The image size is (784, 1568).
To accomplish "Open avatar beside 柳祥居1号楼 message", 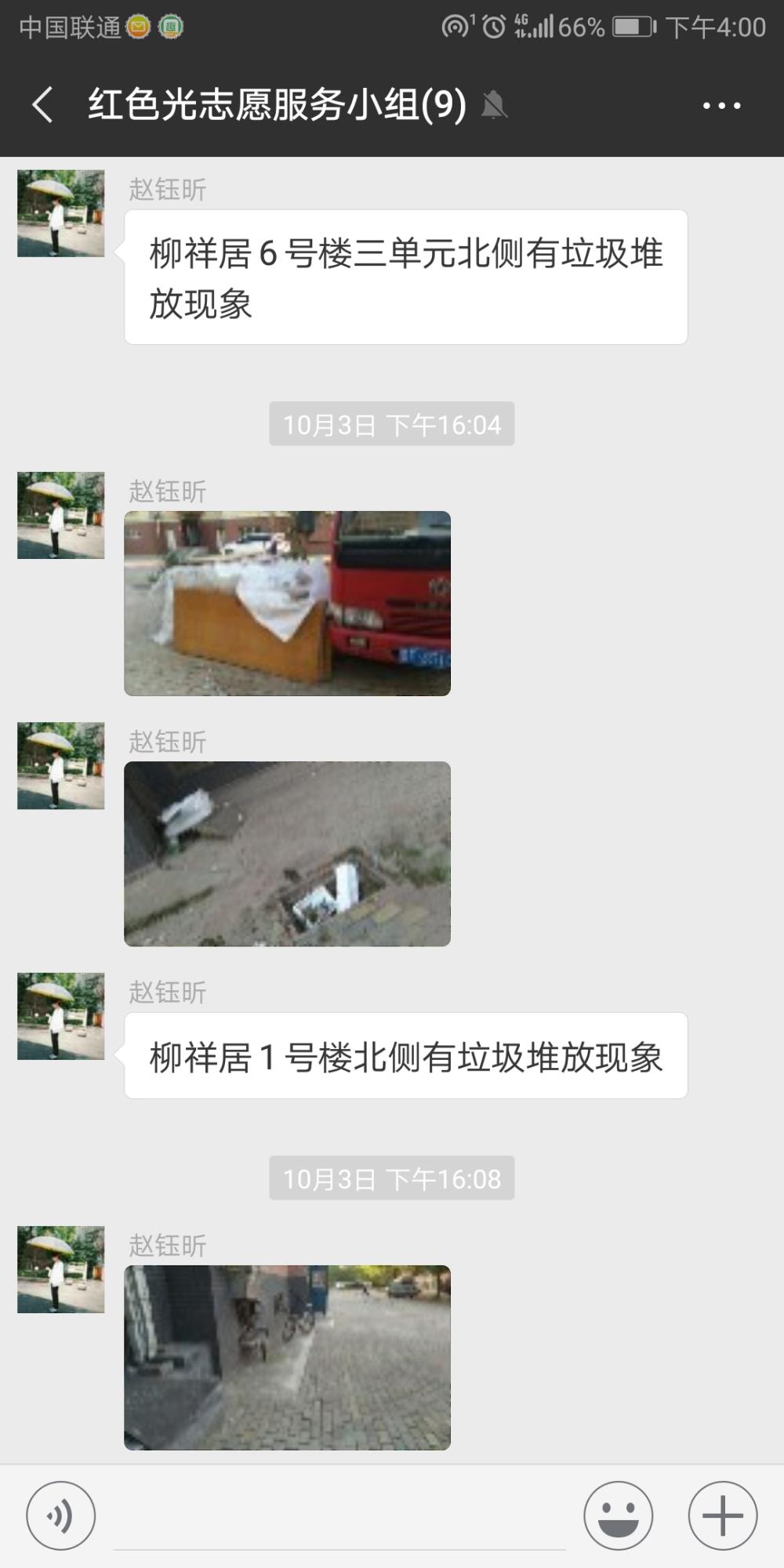I will point(61,1016).
